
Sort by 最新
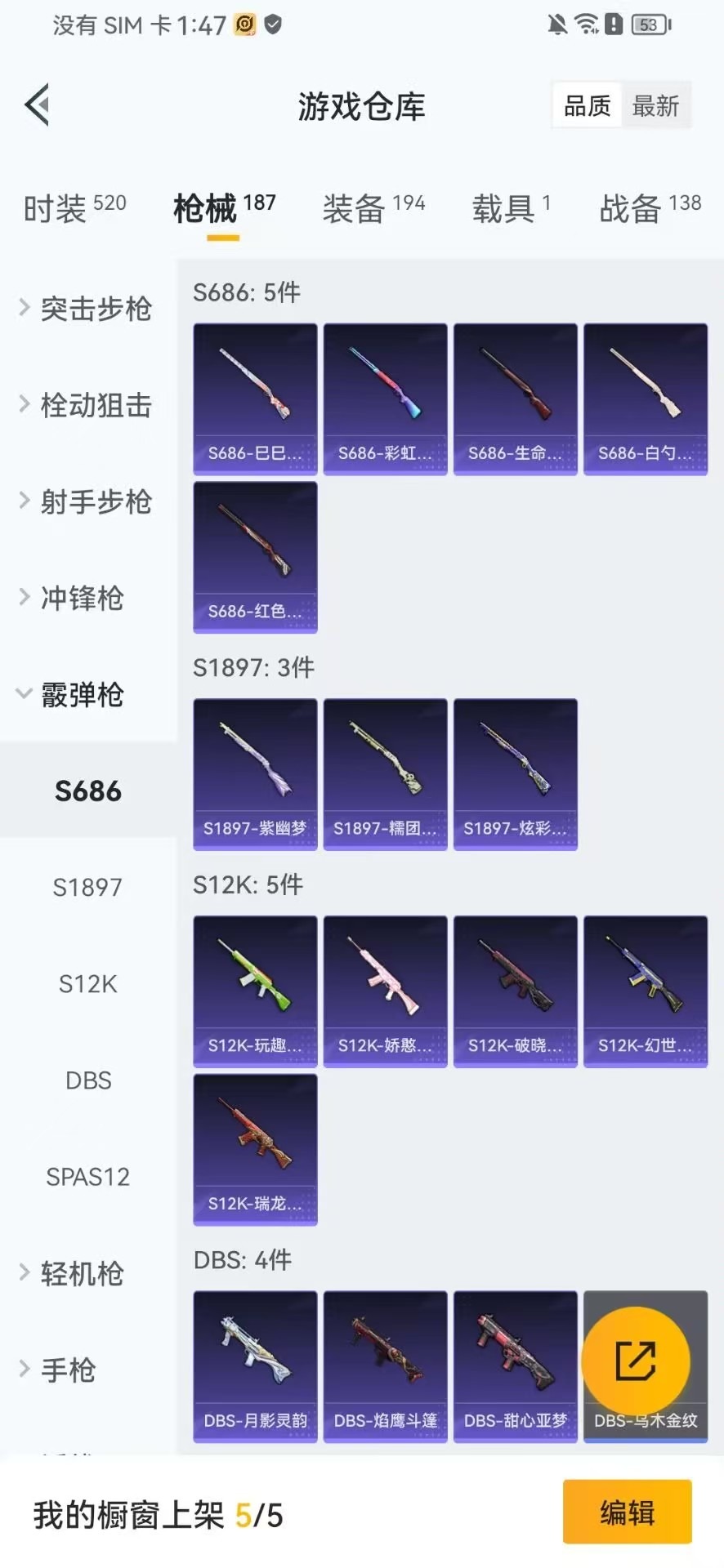[x=655, y=105]
